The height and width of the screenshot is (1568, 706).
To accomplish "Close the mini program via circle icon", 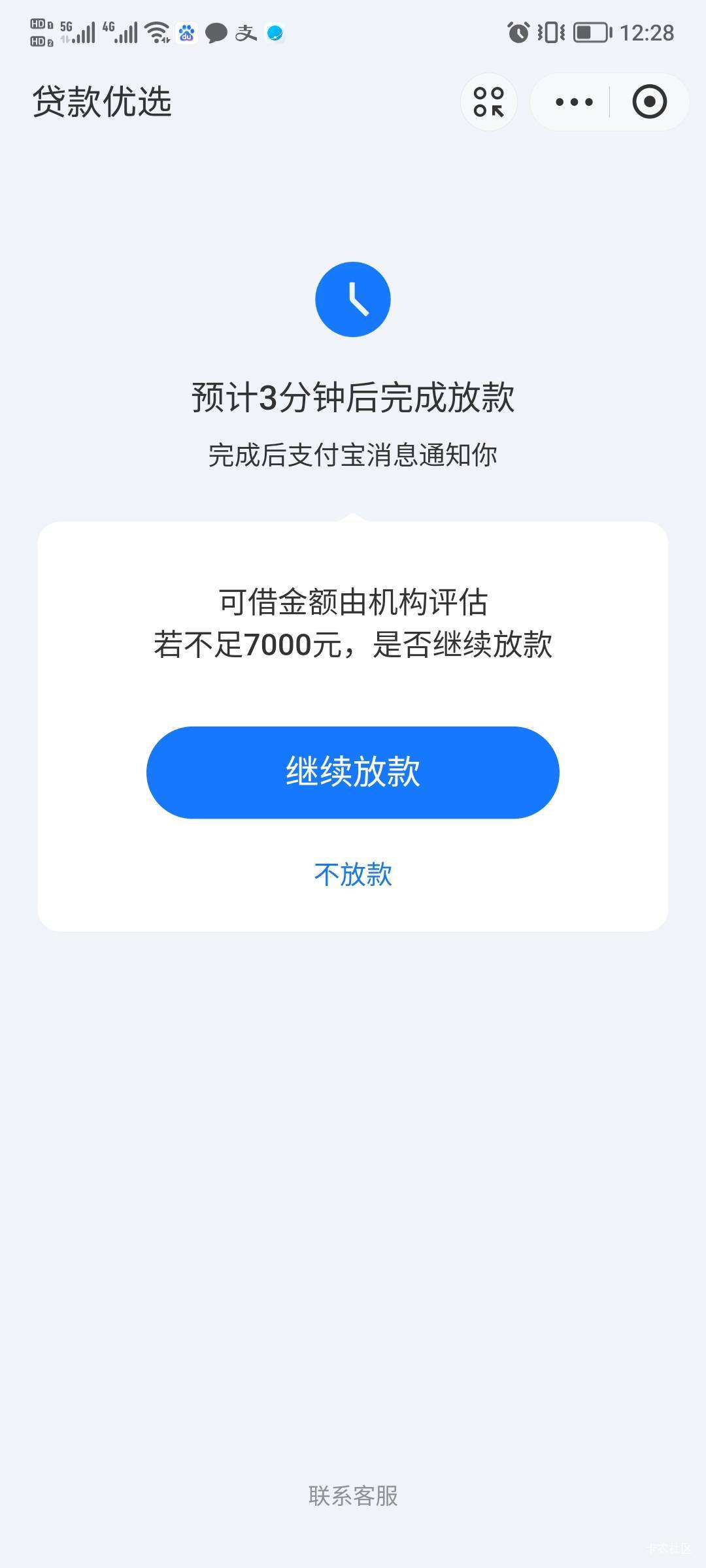I will coord(649,102).
